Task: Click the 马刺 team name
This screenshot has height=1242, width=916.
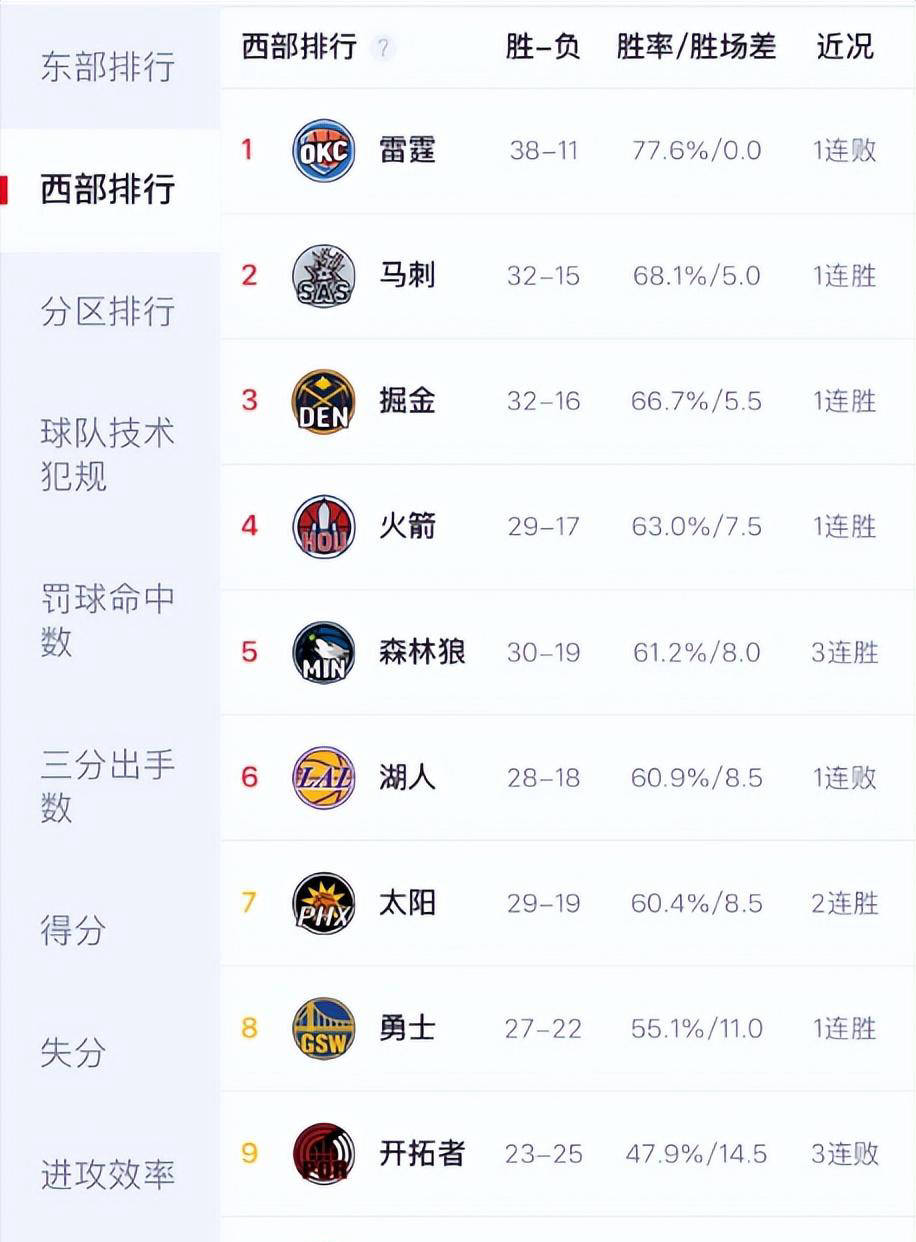Action: pyautogui.click(x=410, y=275)
